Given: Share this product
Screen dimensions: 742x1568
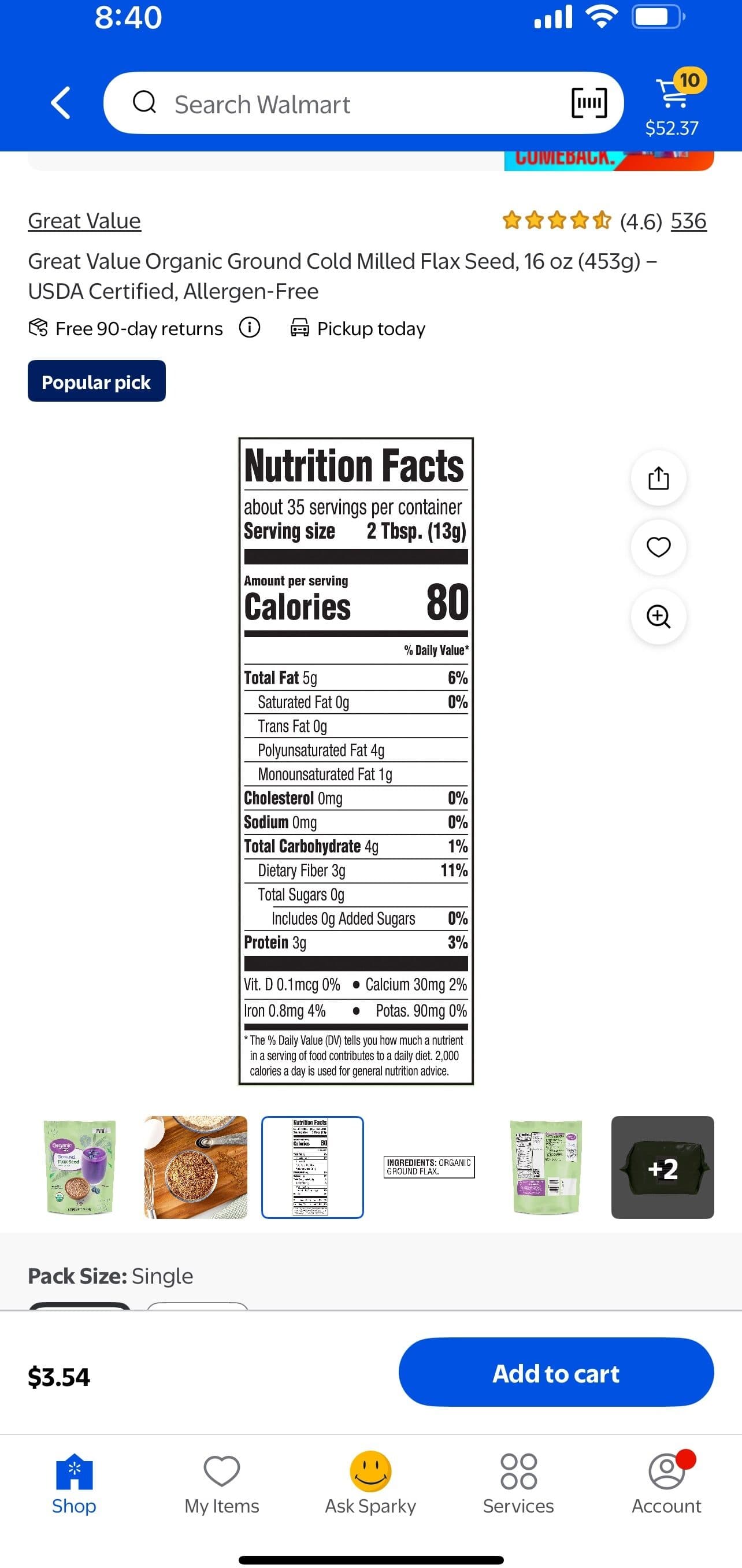Looking at the screenshot, I should click(658, 478).
